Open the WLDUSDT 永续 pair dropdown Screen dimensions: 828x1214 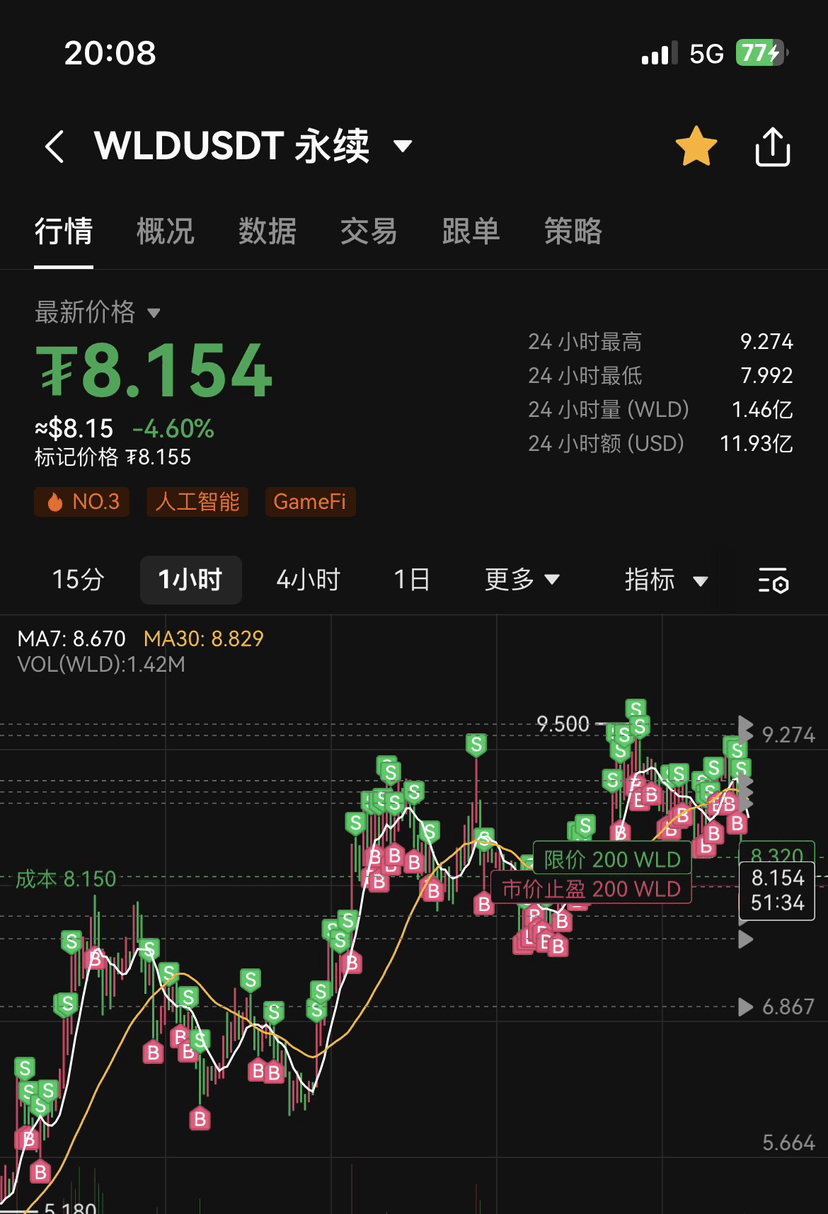click(402, 147)
